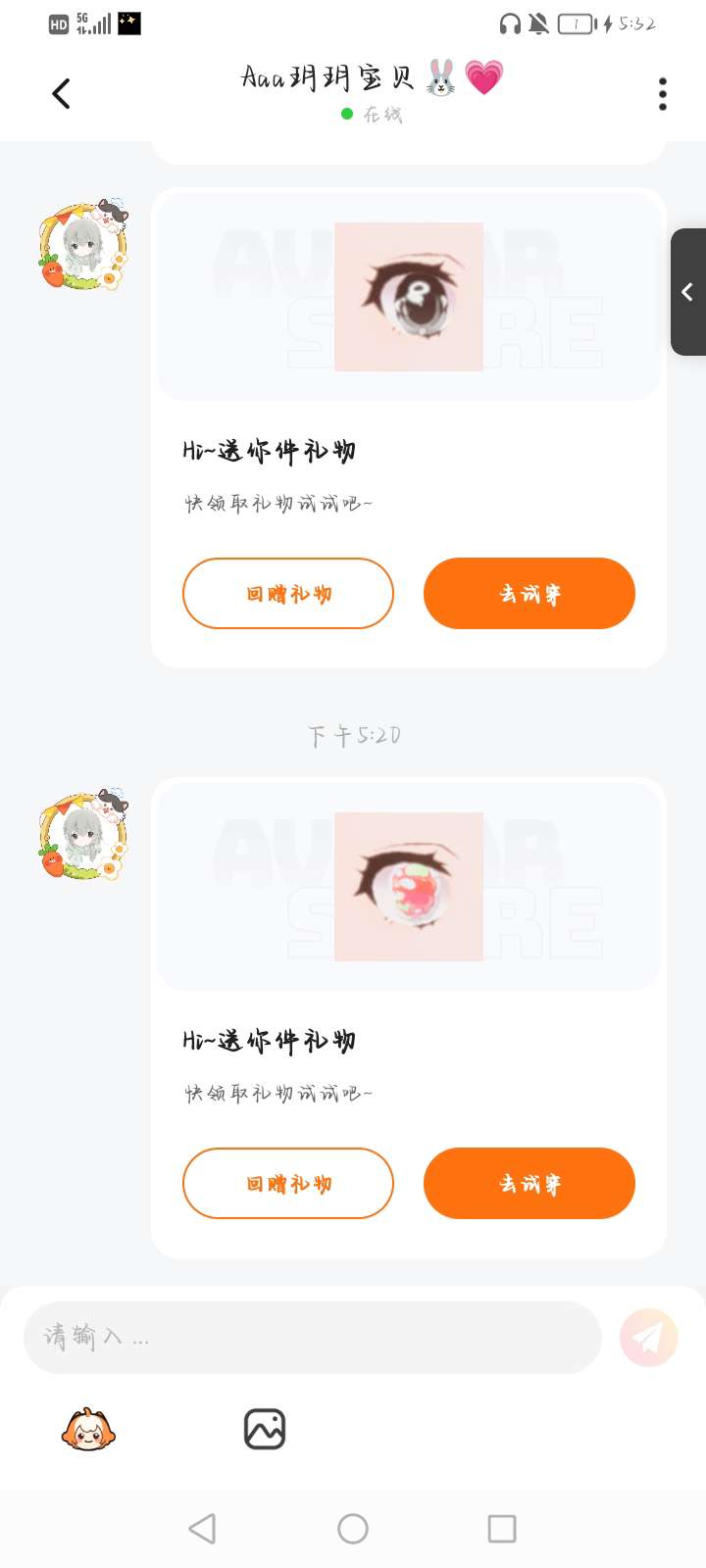View sender's avatar beside the brown eye gift

point(84,247)
